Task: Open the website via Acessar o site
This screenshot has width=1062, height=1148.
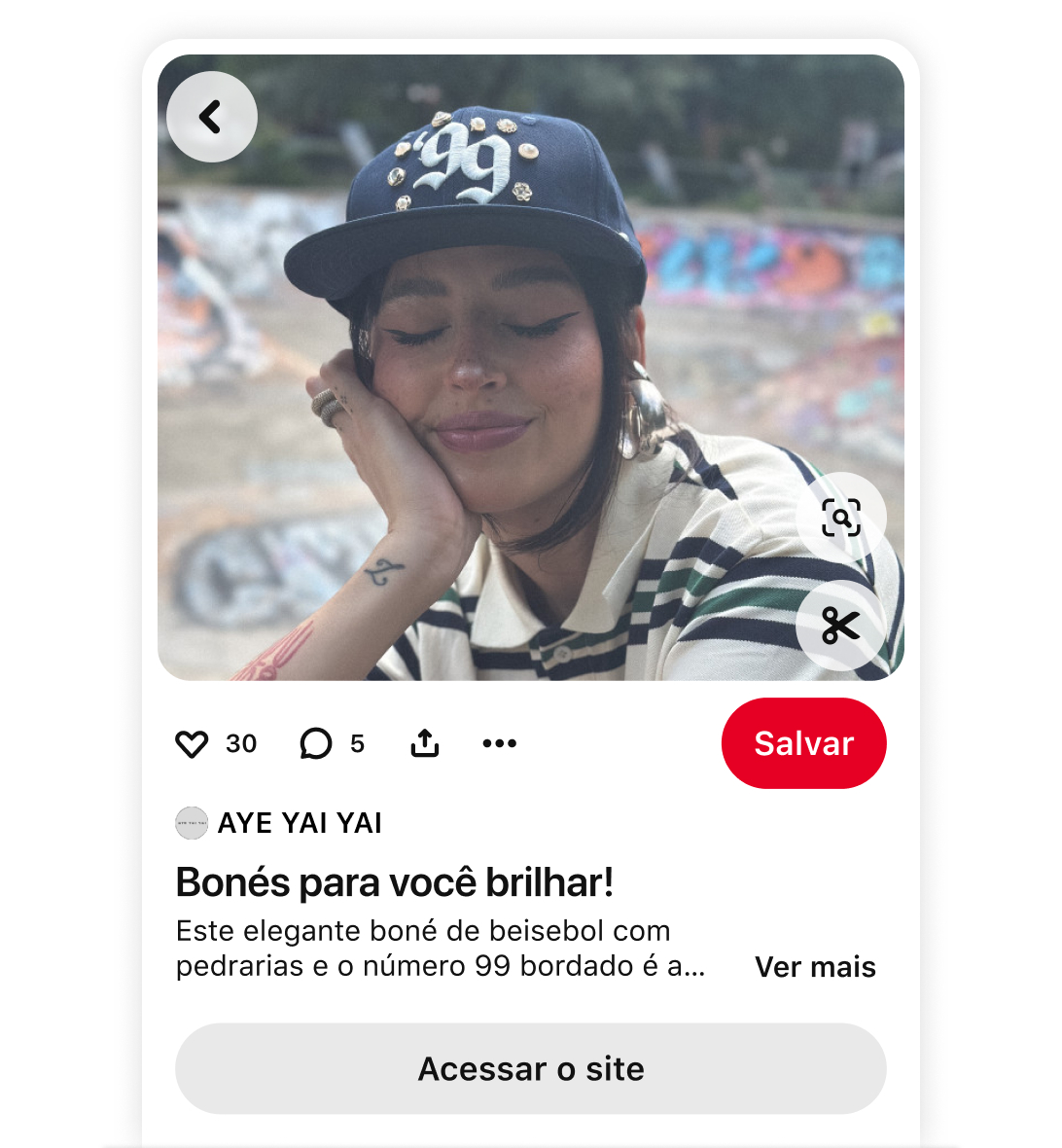Action: 531,1068
